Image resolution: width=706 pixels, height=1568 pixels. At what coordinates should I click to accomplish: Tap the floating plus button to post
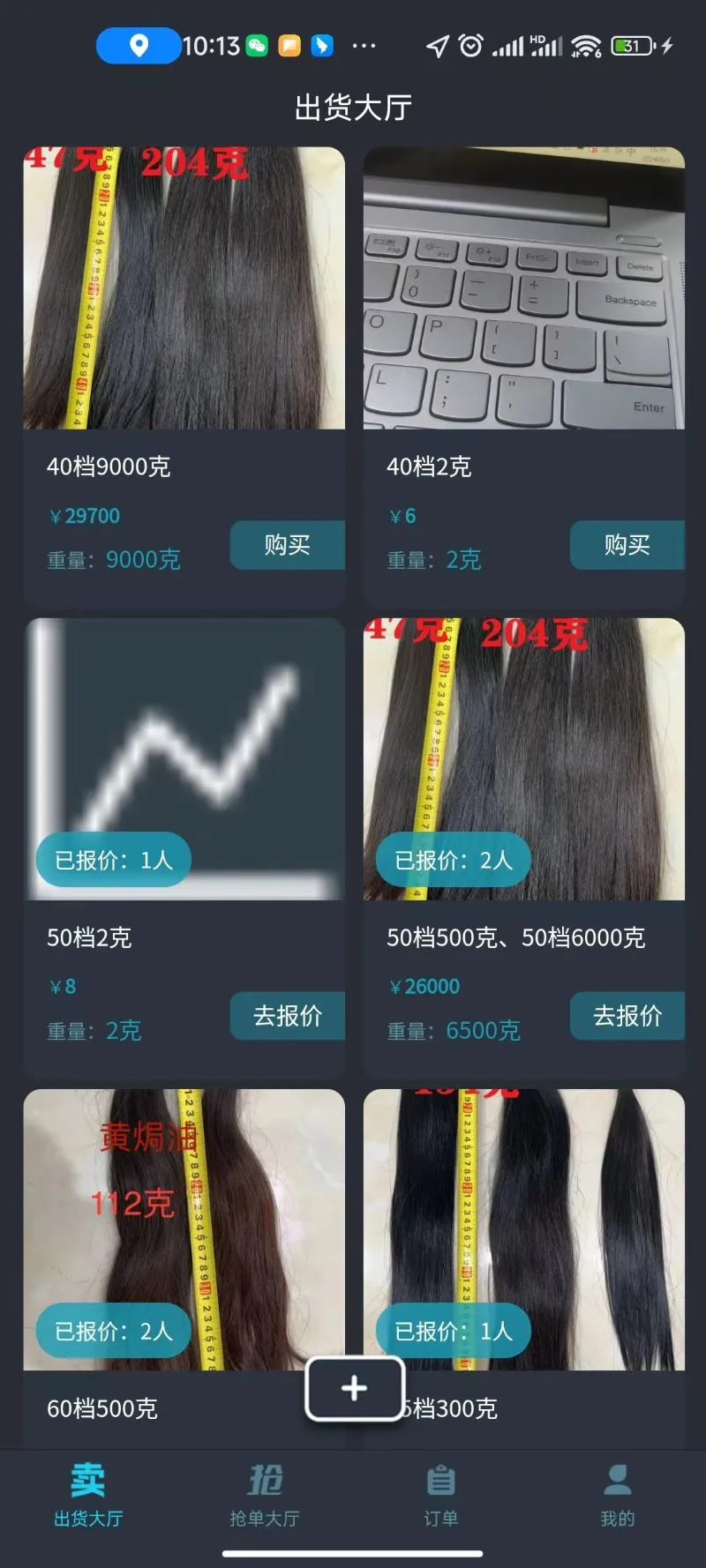pos(353,1388)
